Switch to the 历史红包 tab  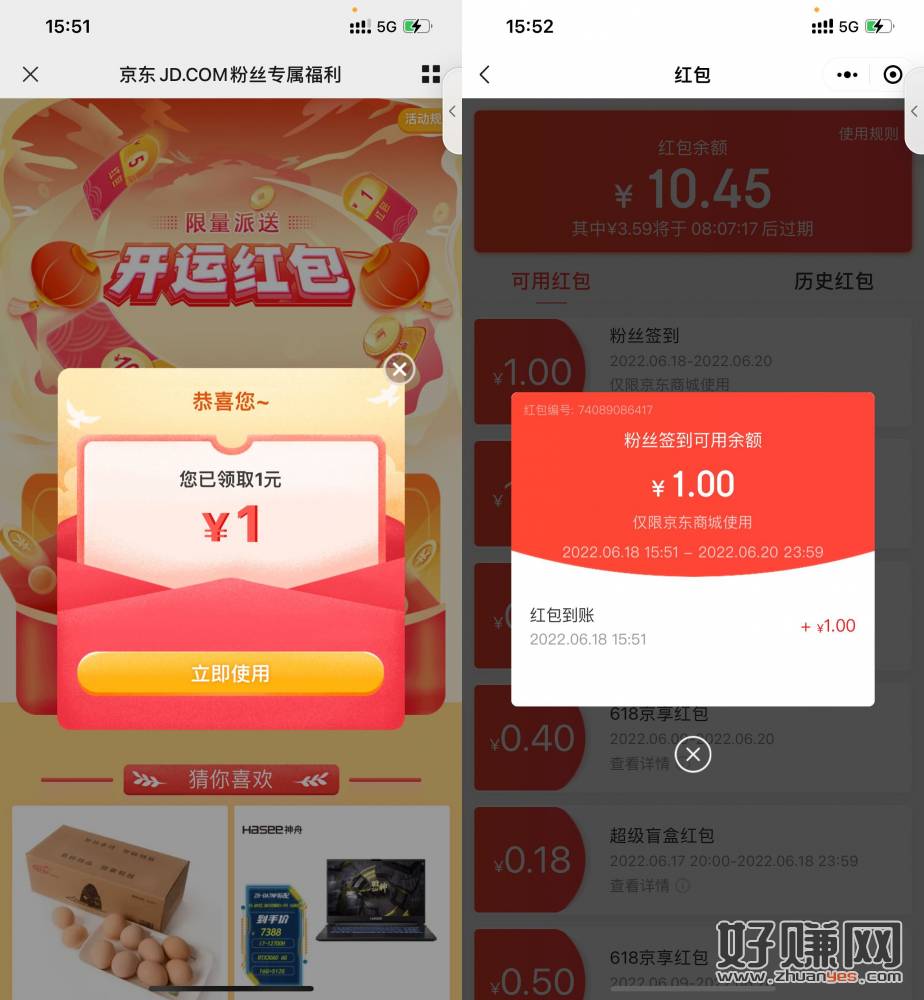coord(833,281)
